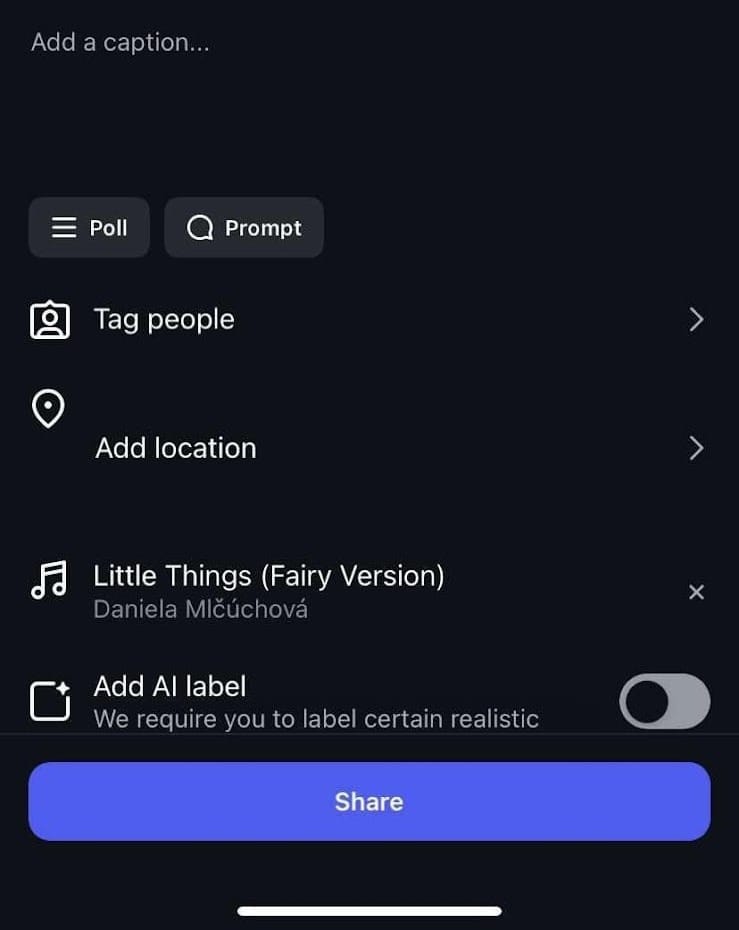Viewport: 739px width, 930px height.
Task: Add a Prompt to the post
Action: click(244, 228)
